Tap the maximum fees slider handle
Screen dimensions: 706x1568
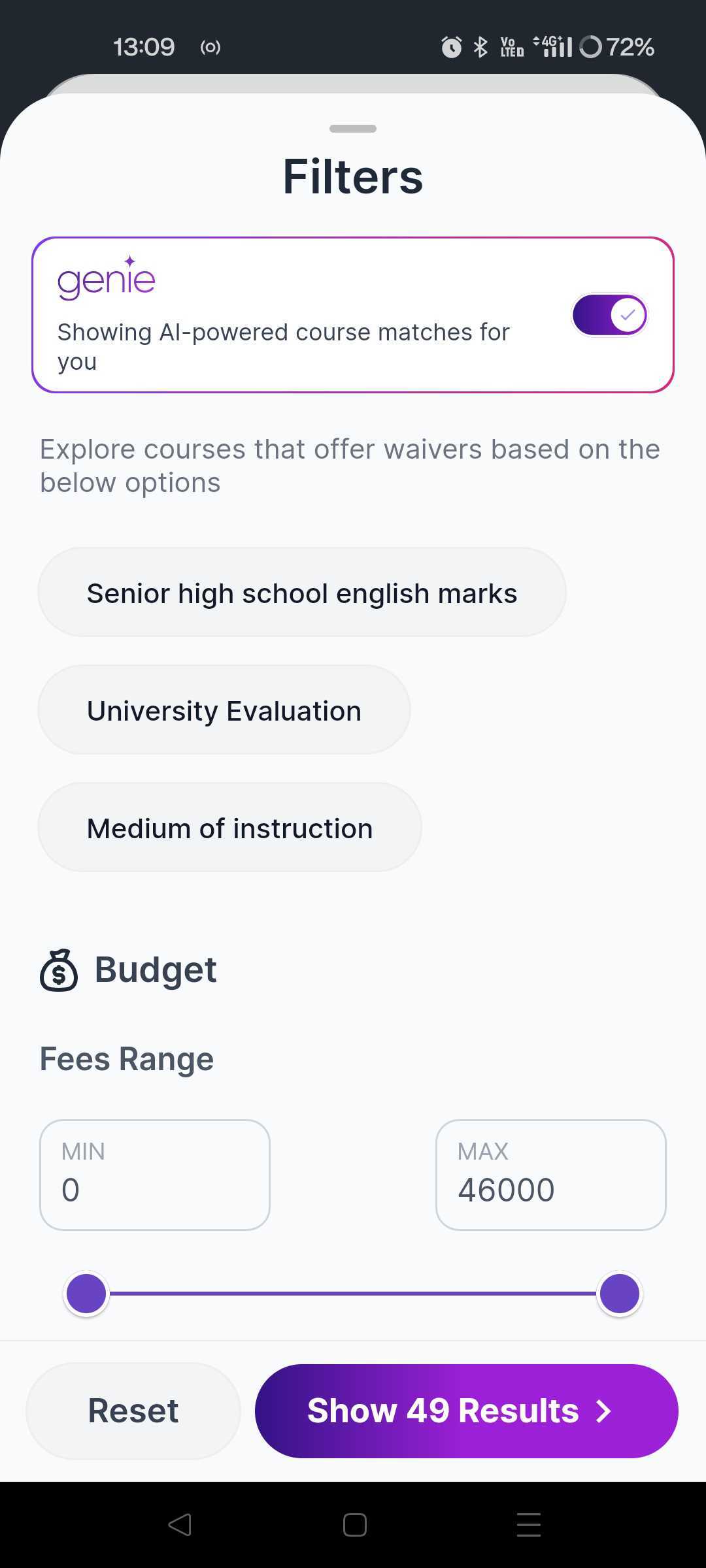(620, 1293)
